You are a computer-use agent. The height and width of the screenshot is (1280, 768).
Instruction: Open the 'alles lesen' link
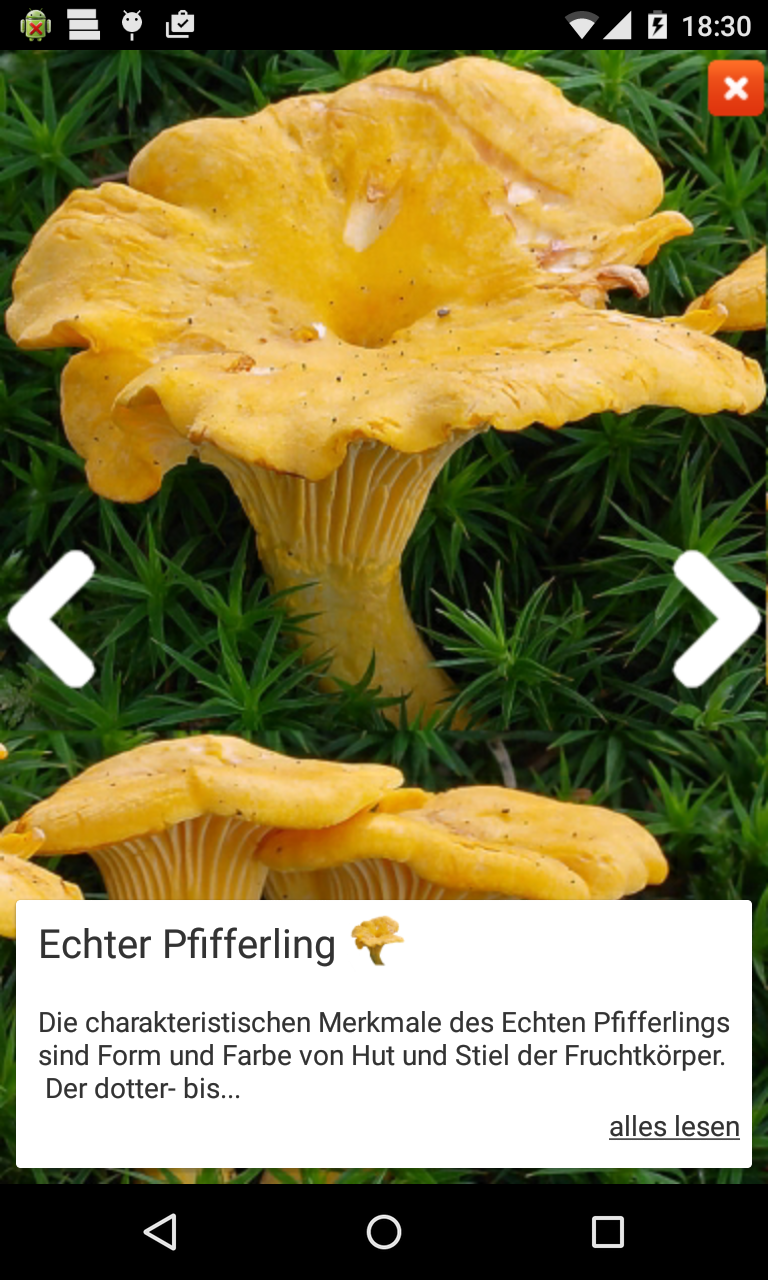click(674, 1127)
